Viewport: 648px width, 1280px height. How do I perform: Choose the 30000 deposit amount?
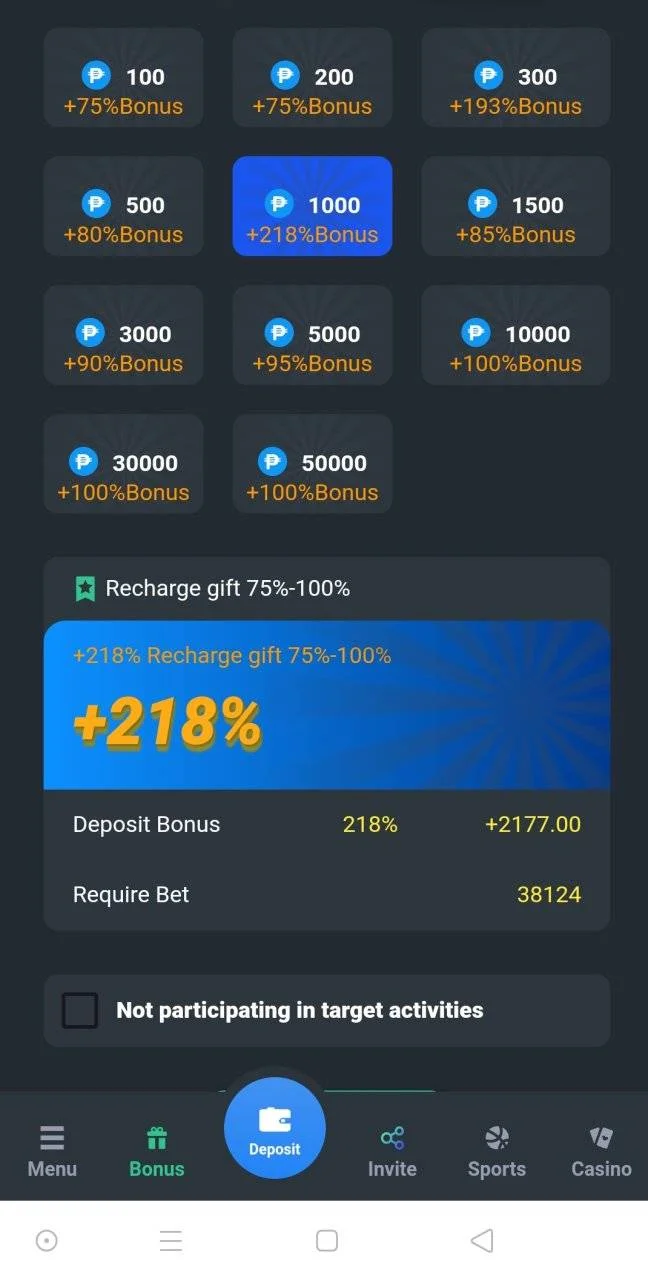pos(123,464)
